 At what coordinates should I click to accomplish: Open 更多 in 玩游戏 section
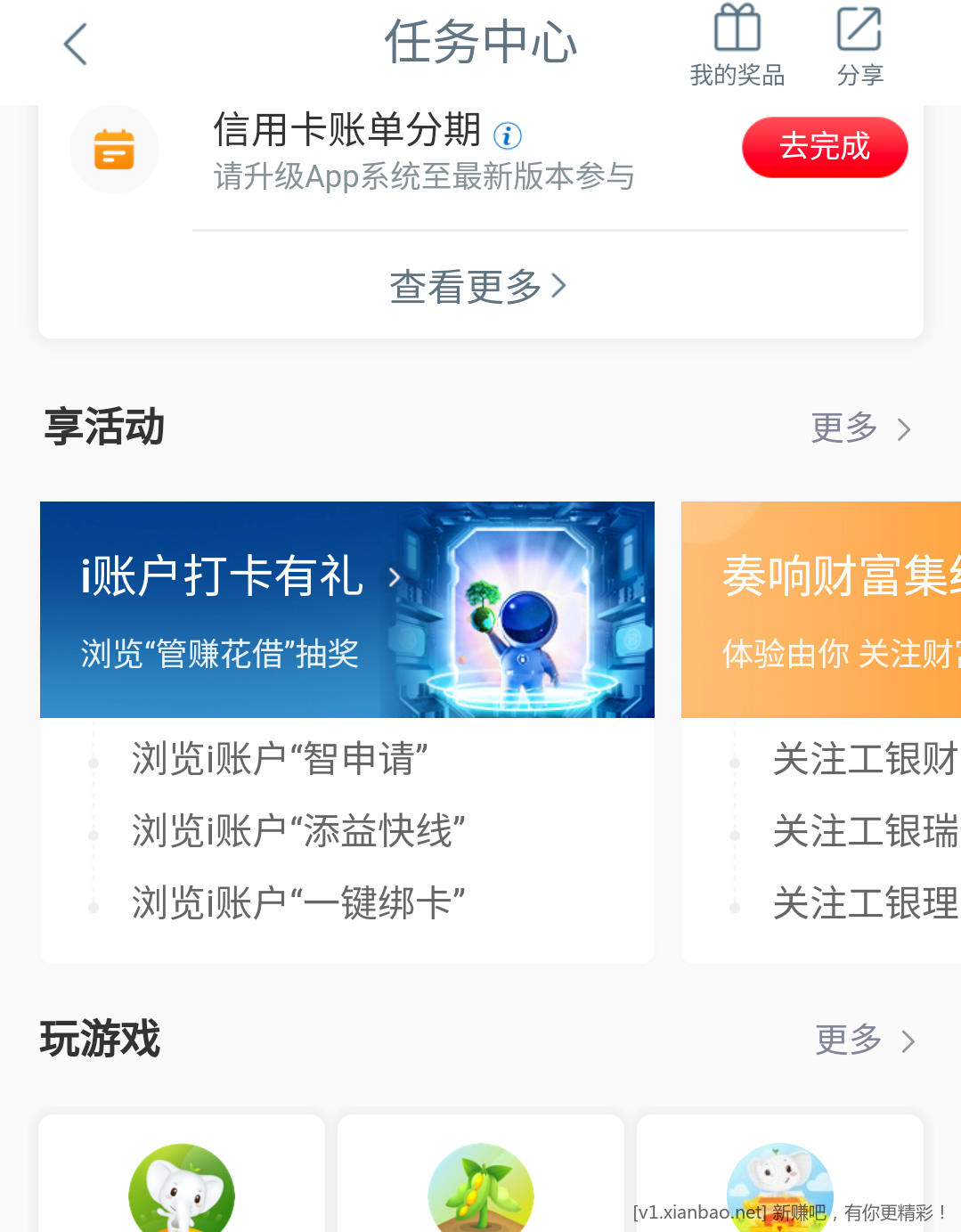[865, 1040]
